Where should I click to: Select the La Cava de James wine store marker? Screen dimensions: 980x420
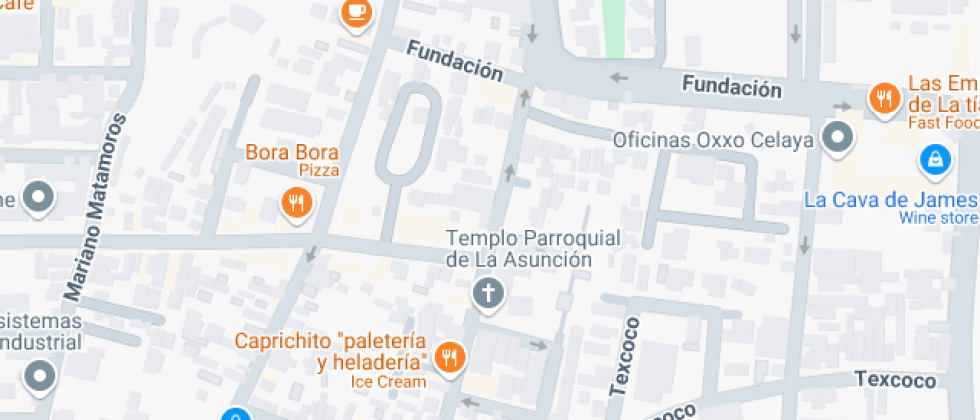(x=934, y=158)
